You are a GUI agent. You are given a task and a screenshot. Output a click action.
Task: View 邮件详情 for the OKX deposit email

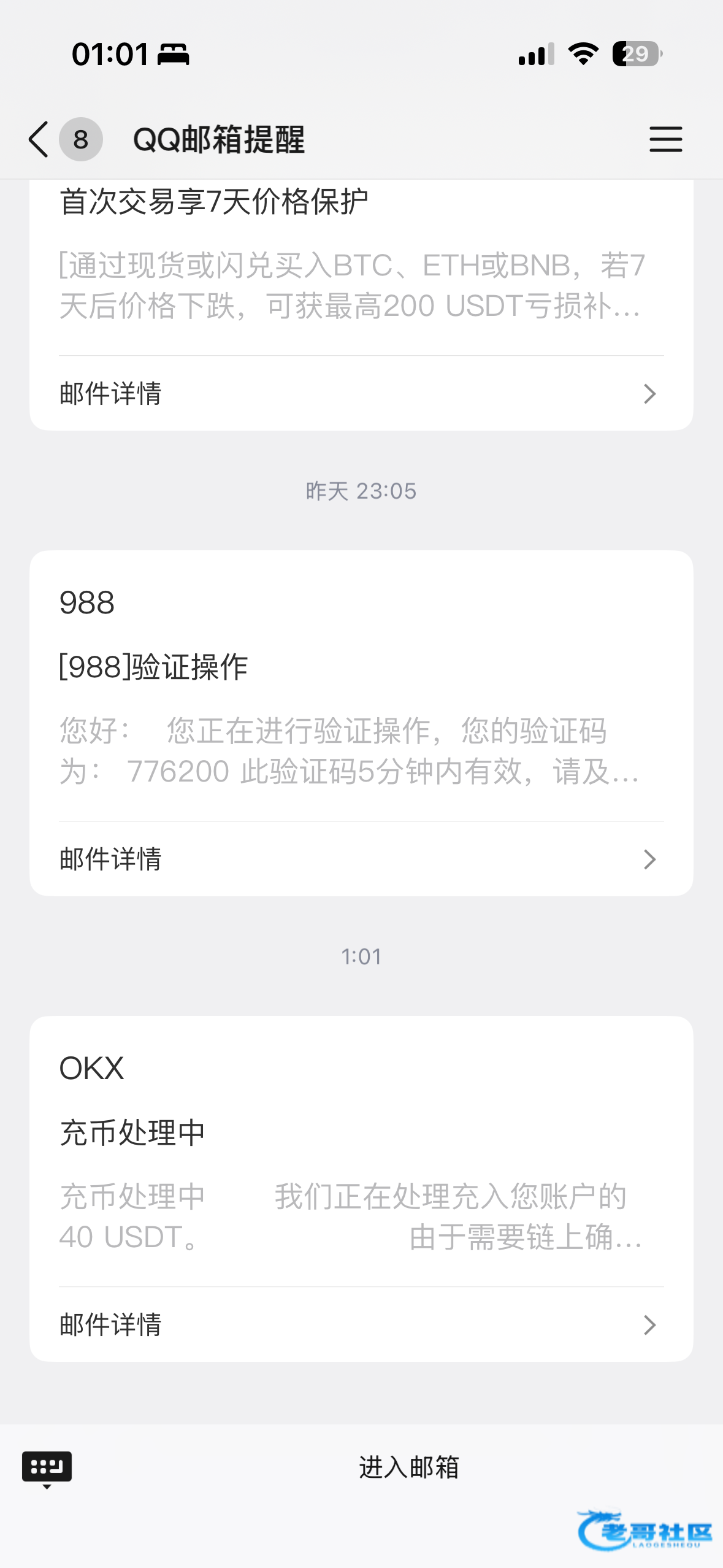(361, 1325)
